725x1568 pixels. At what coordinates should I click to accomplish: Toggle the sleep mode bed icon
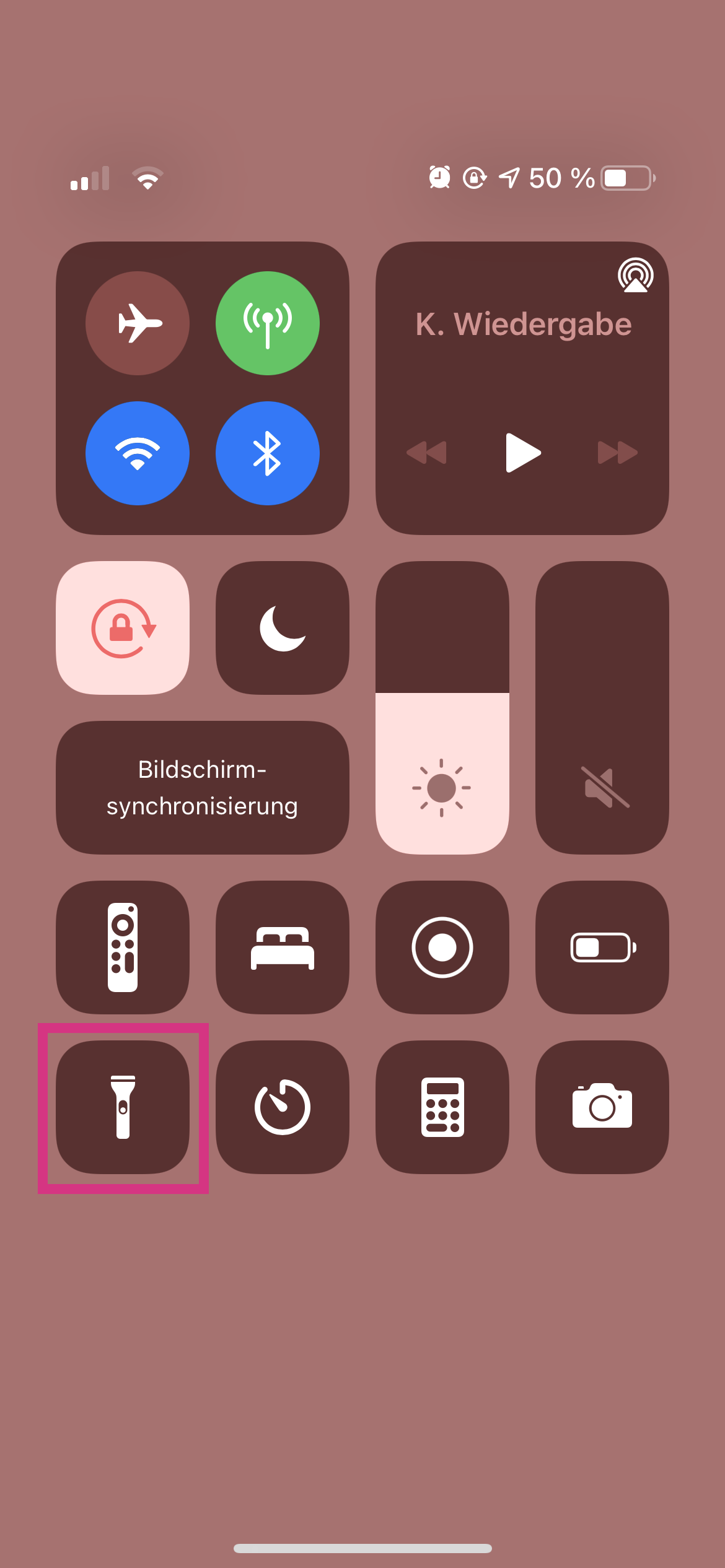(283, 947)
